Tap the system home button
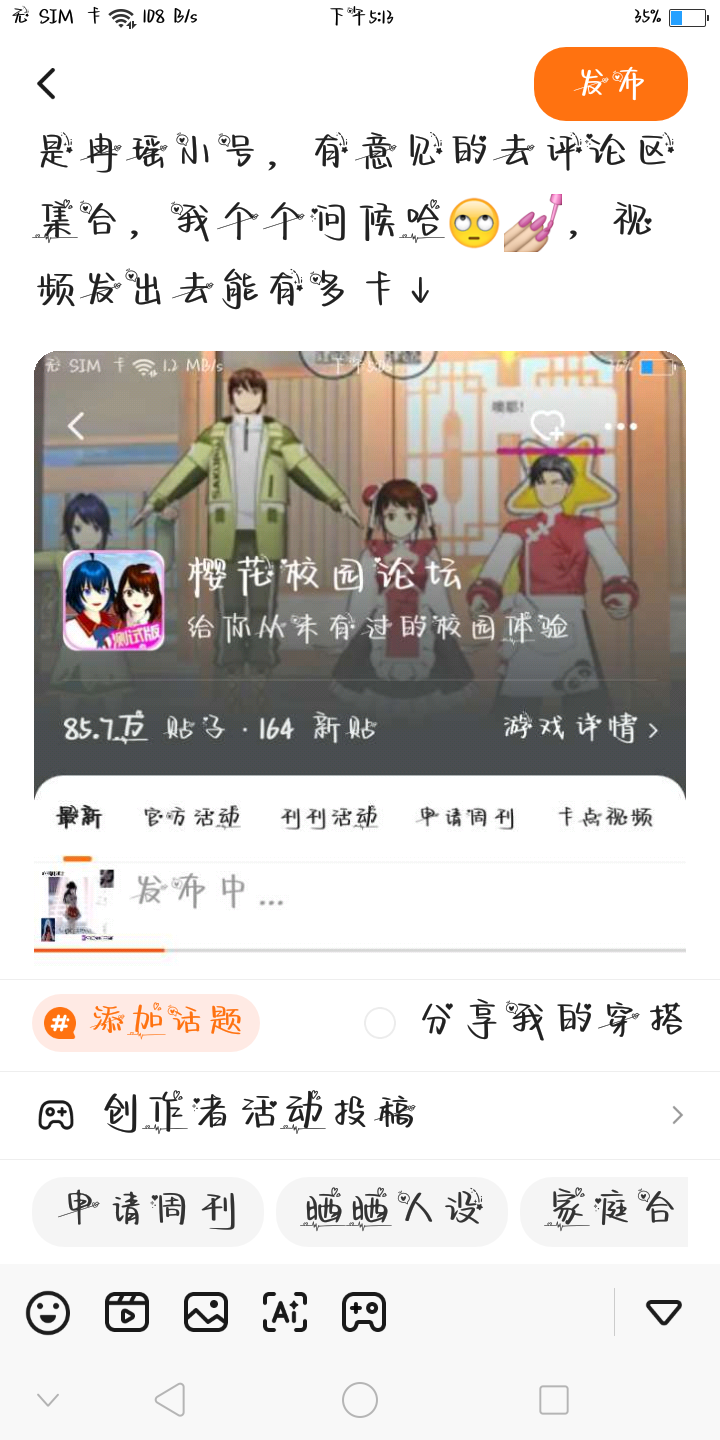The height and width of the screenshot is (1440, 720). click(x=360, y=1400)
